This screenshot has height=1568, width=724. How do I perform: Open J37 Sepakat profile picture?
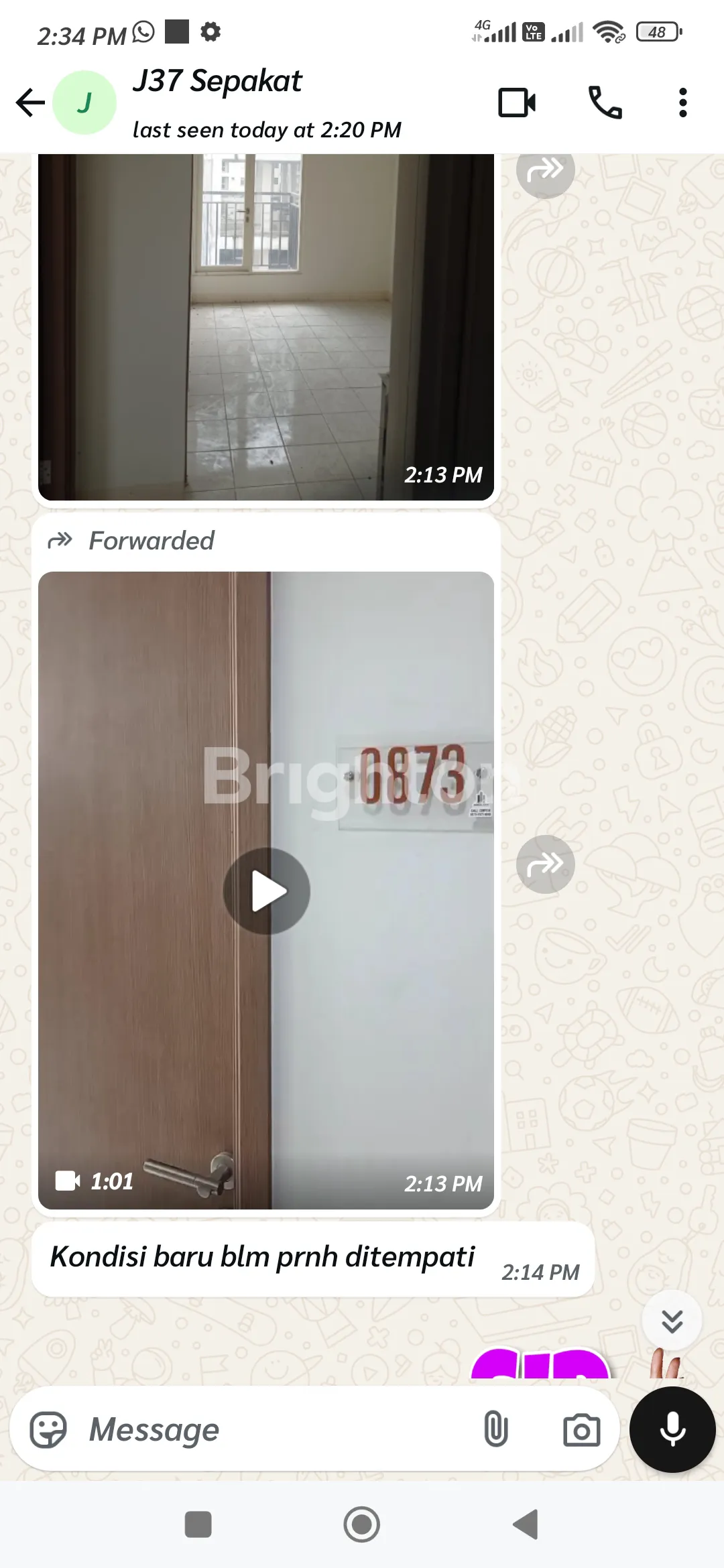click(x=84, y=103)
